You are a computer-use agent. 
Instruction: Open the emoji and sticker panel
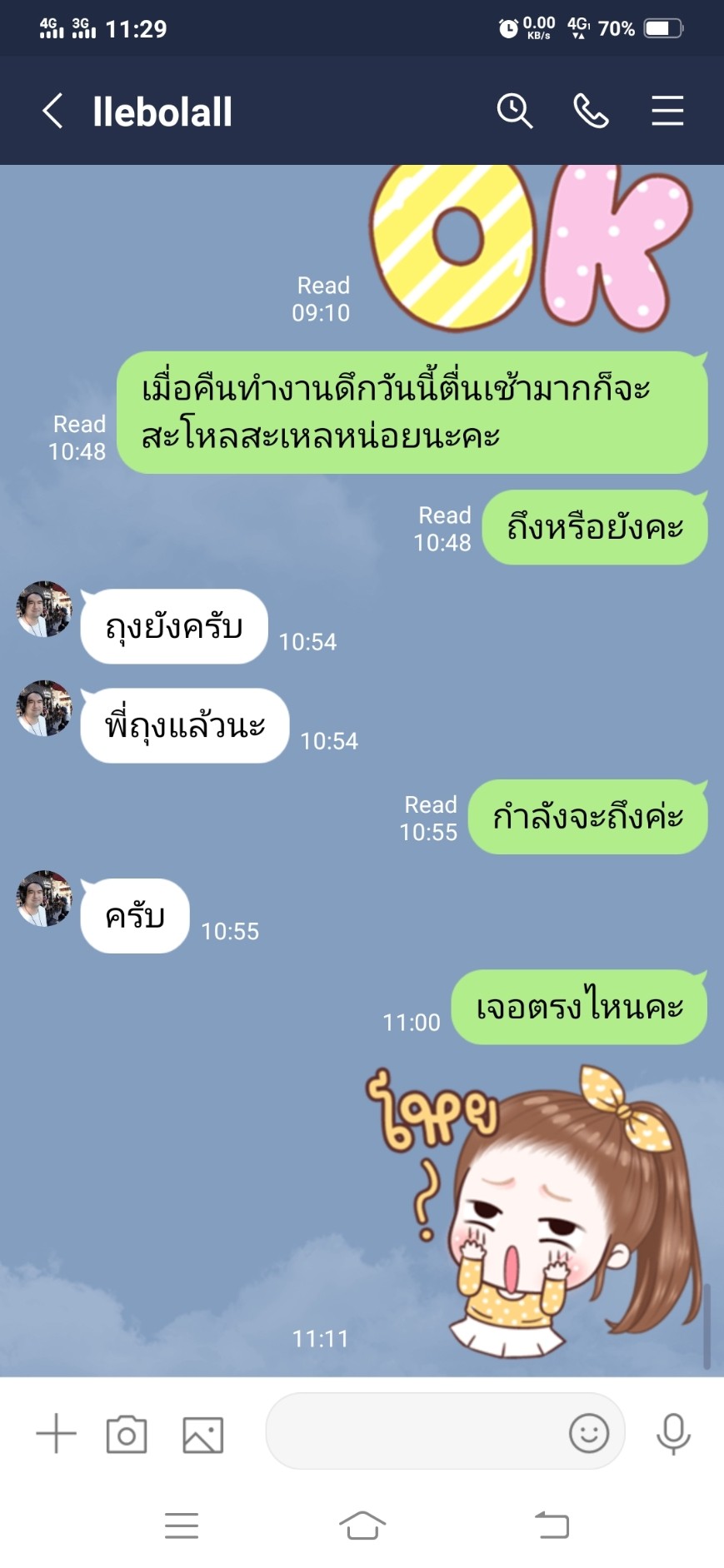pos(589,1433)
